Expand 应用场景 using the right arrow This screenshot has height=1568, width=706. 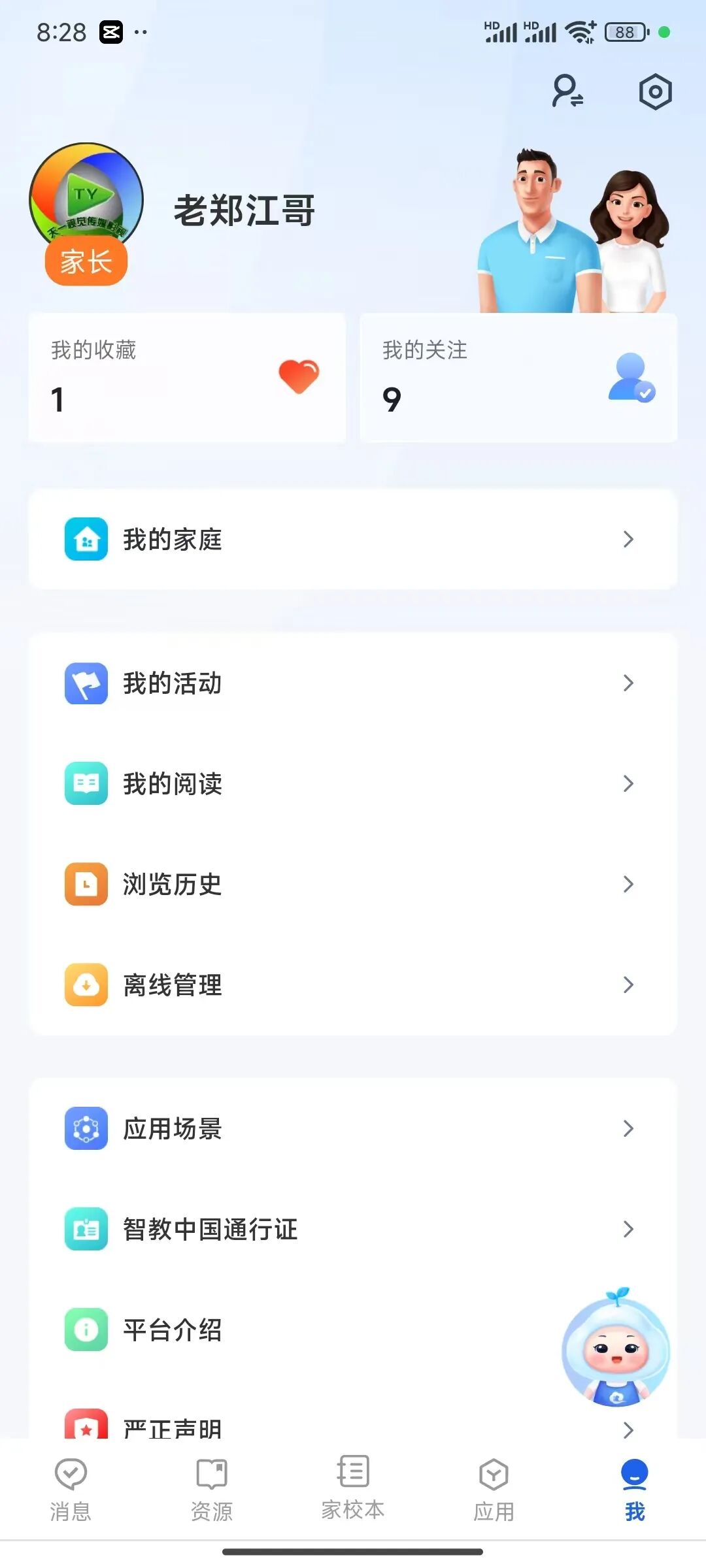coord(628,1128)
